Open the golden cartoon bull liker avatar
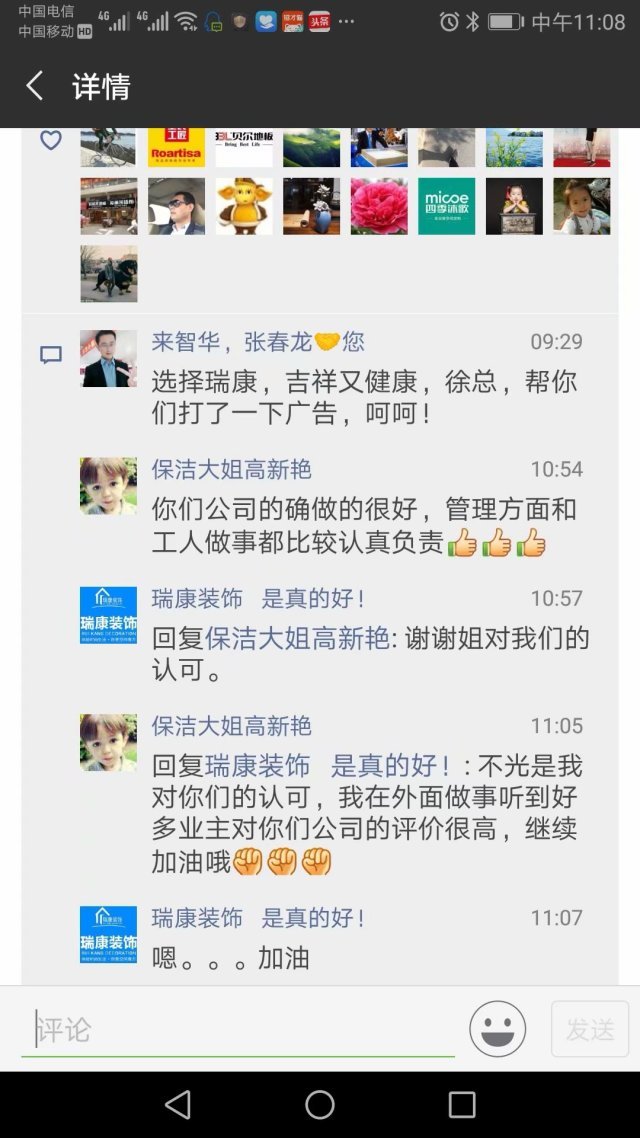Viewport: 640px width, 1138px height. point(244,206)
